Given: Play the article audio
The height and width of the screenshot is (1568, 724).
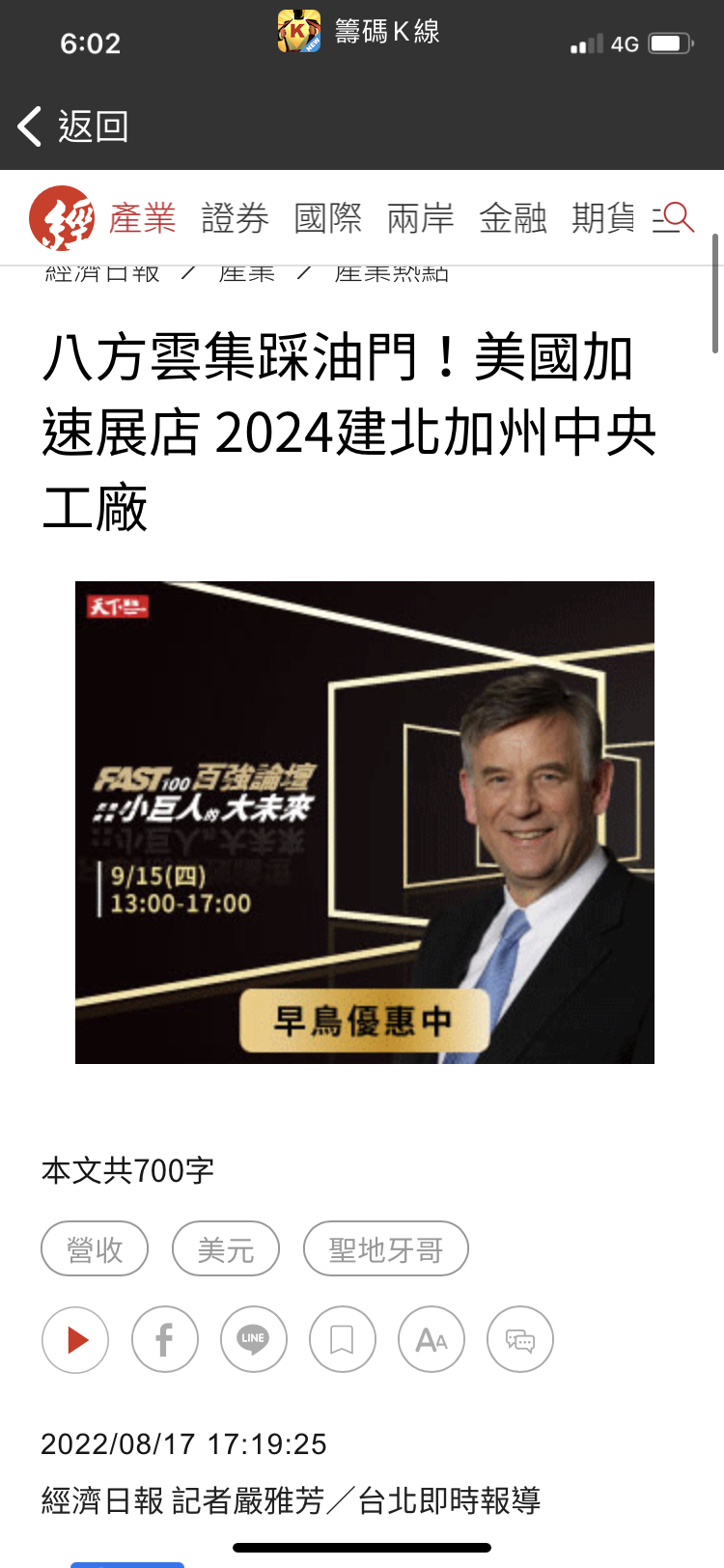Looking at the screenshot, I should pyautogui.click(x=75, y=1339).
